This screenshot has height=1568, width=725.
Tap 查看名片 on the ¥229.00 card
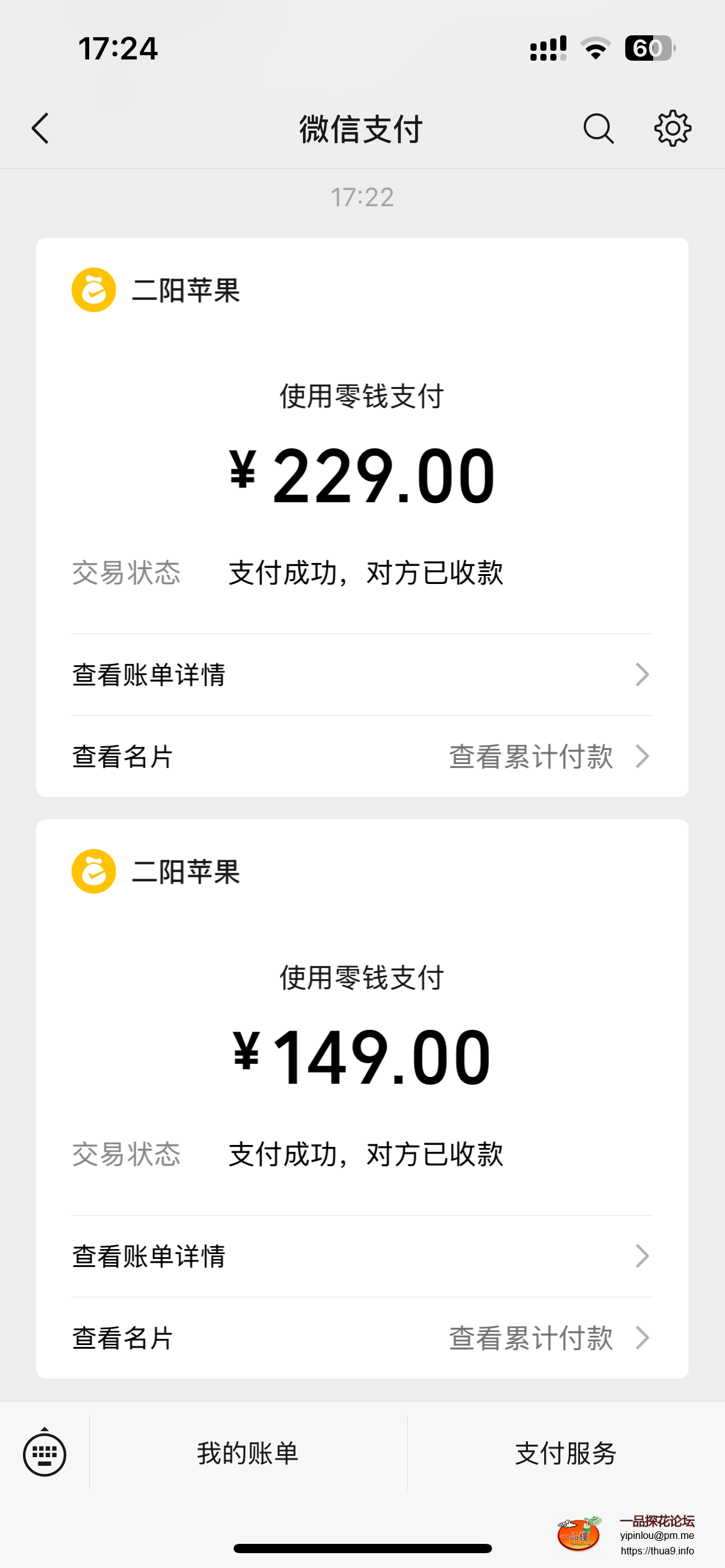tap(123, 757)
